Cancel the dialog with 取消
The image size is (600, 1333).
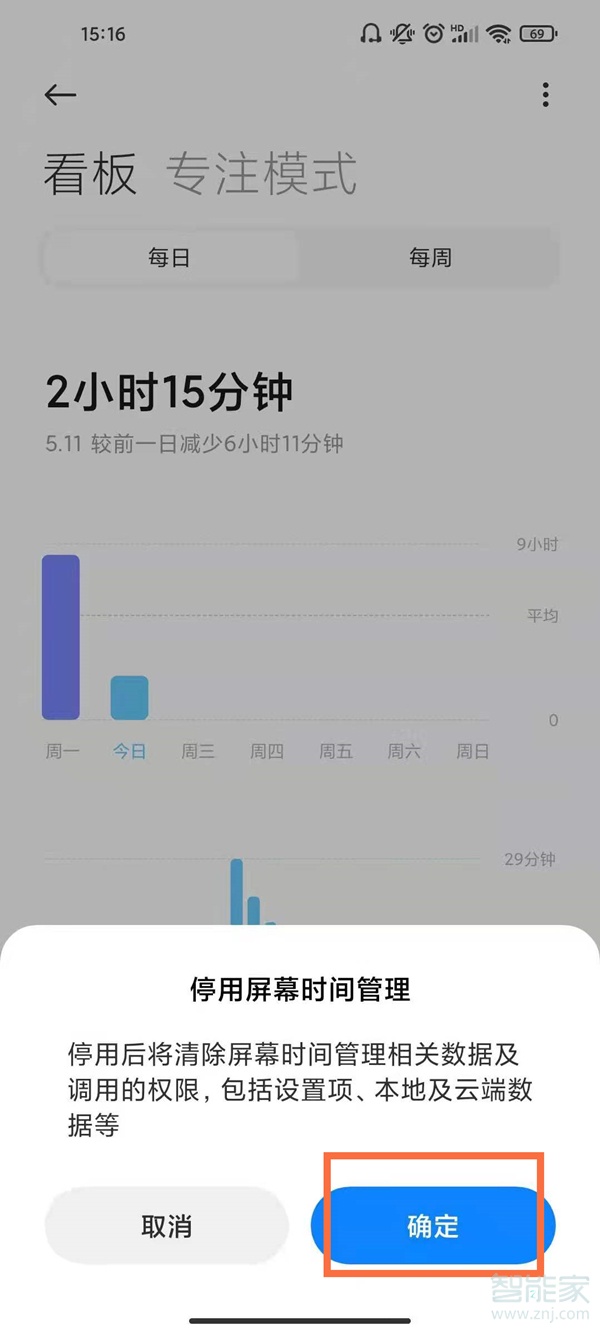166,1226
